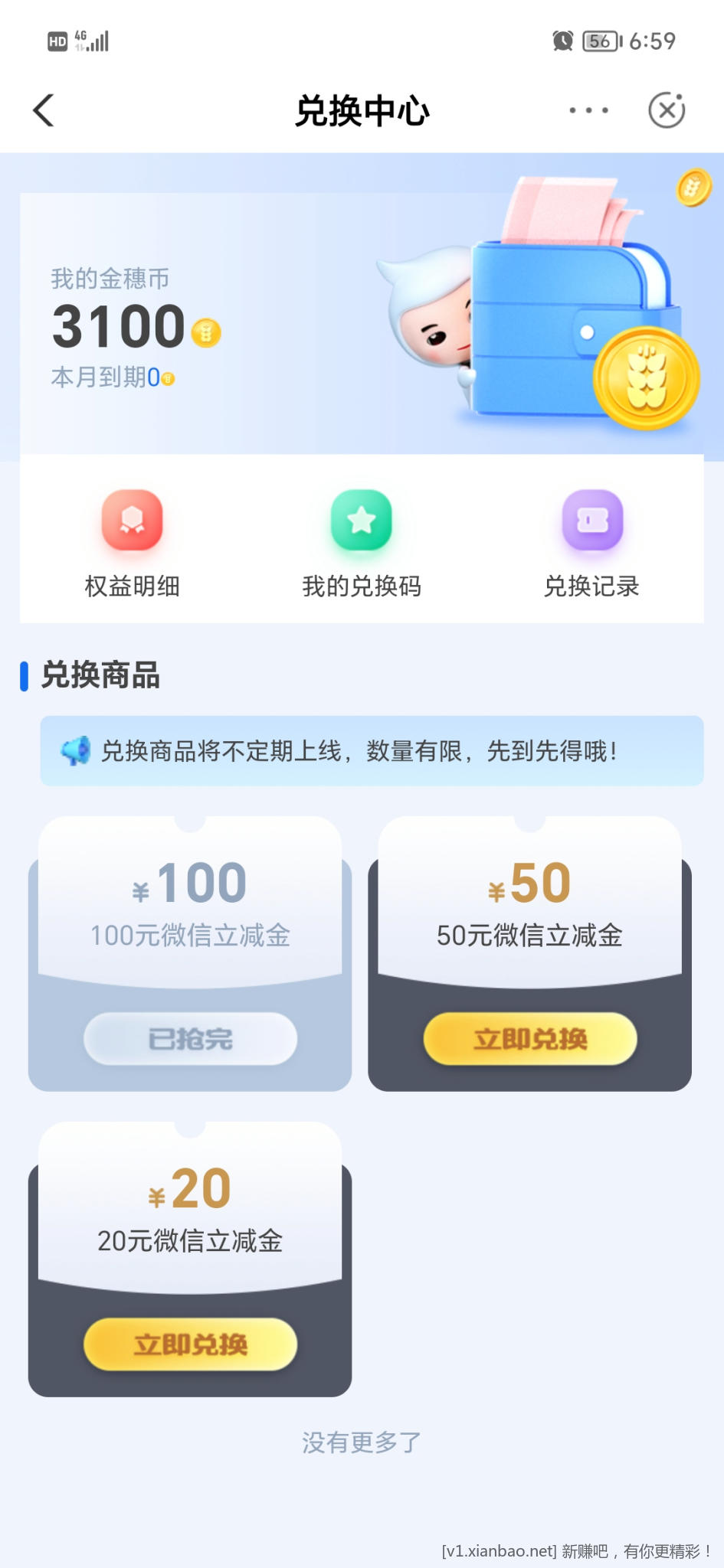Tap 立即兑换 for 20元微信立减金
This screenshot has height=1568, width=724.
point(190,1344)
